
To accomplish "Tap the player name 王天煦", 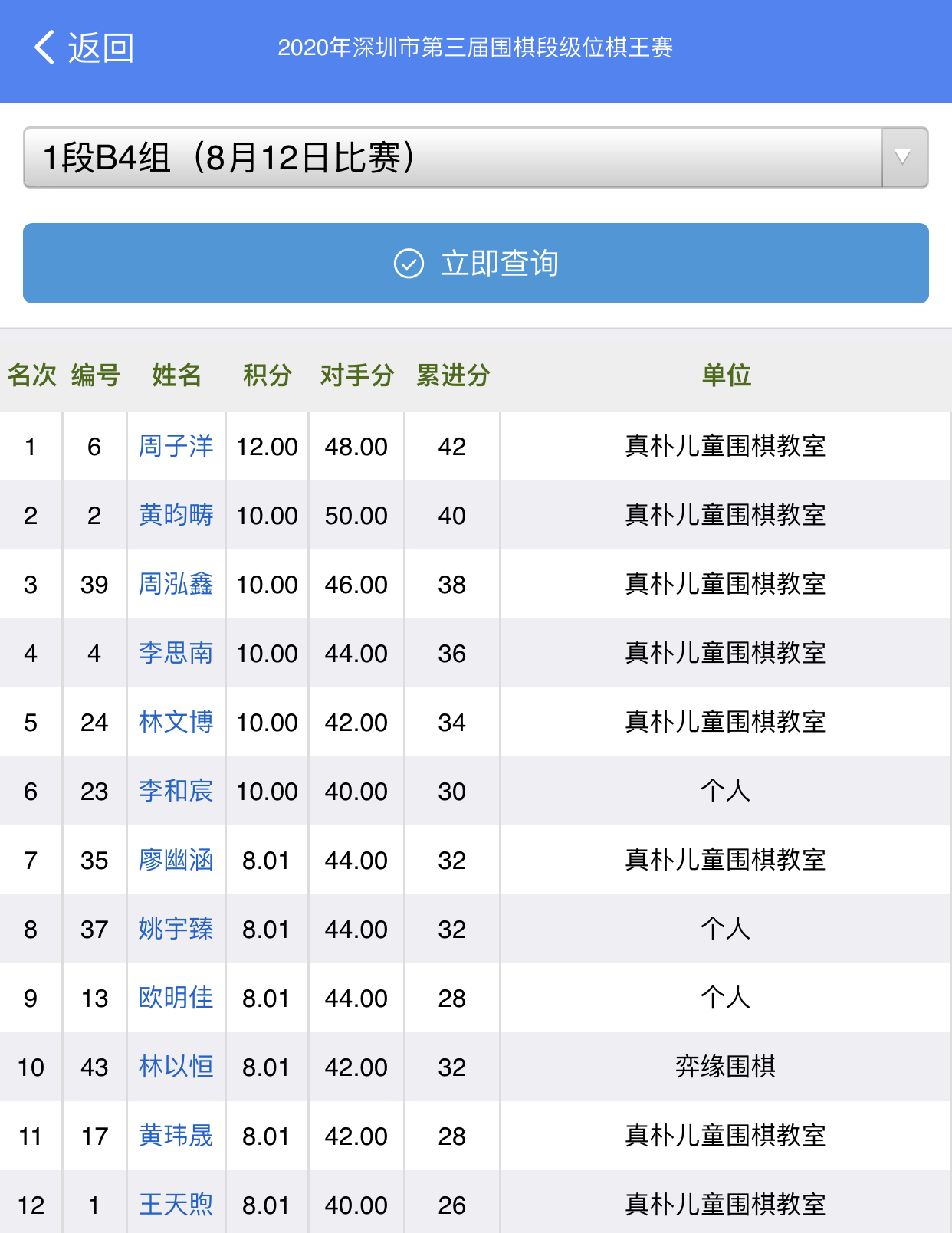I will pos(176,1205).
